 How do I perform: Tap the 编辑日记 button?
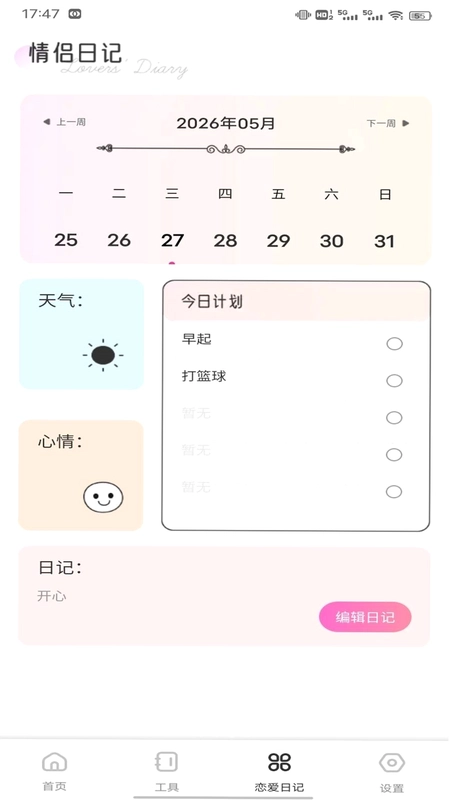click(x=365, y=617)
